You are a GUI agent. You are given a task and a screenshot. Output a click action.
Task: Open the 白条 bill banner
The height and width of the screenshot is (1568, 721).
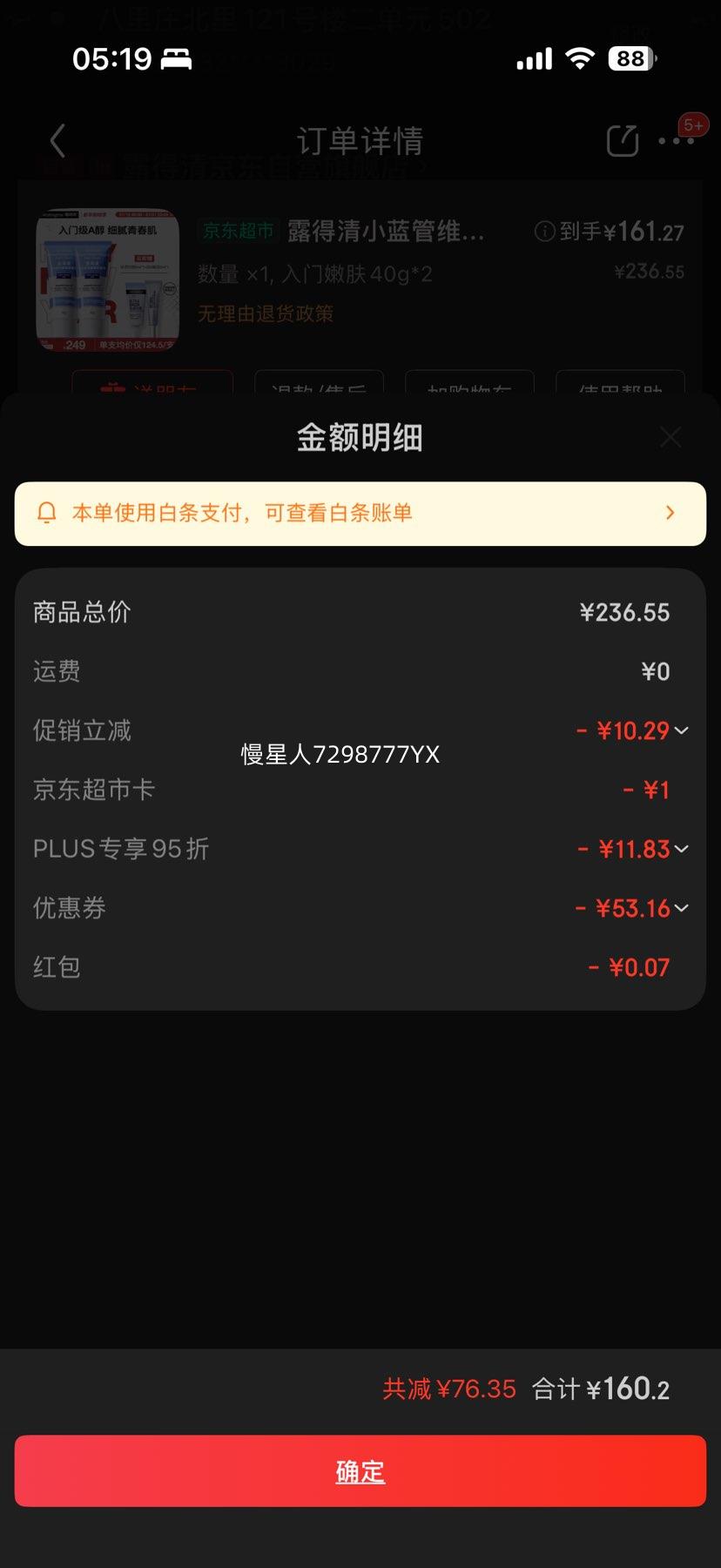(360, 514)
